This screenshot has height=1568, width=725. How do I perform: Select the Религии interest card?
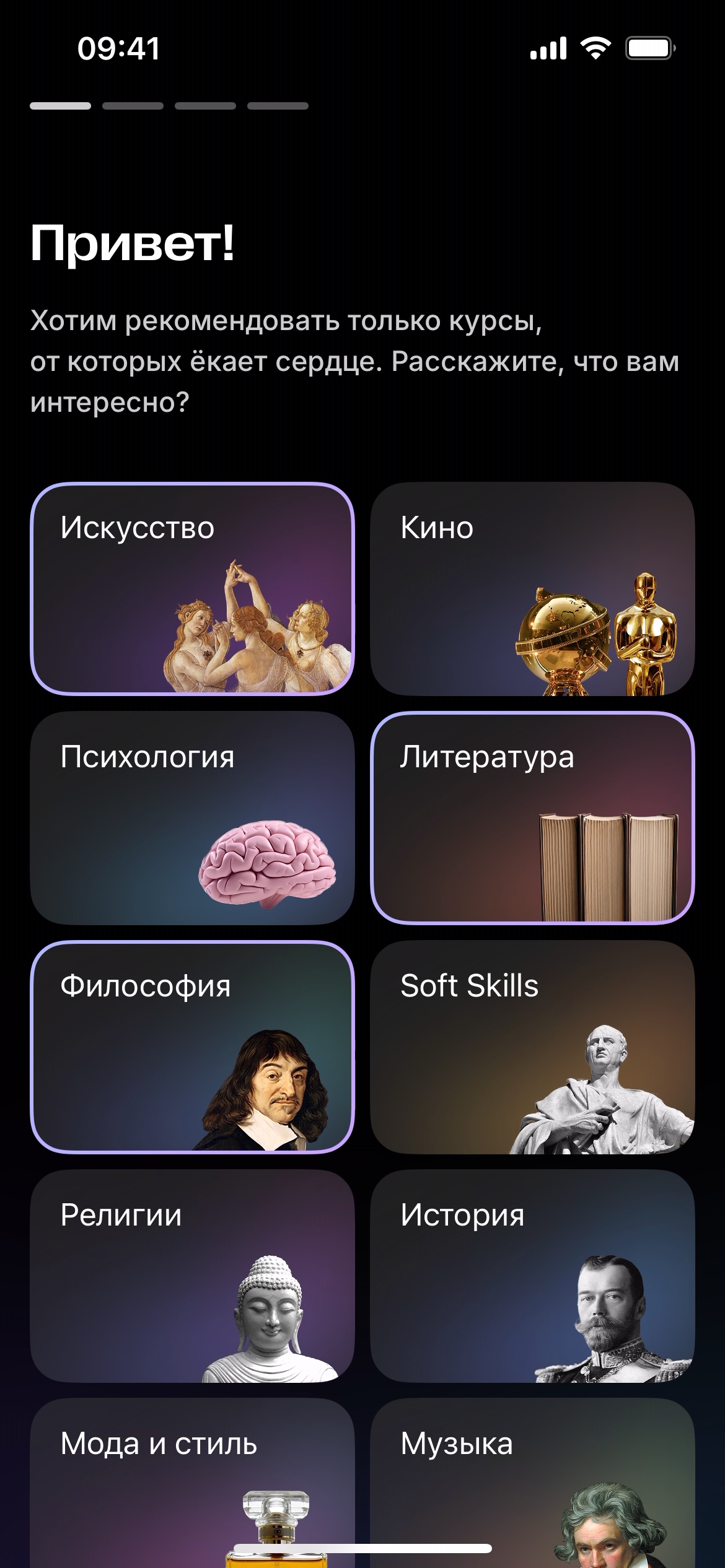point(192,1276)
